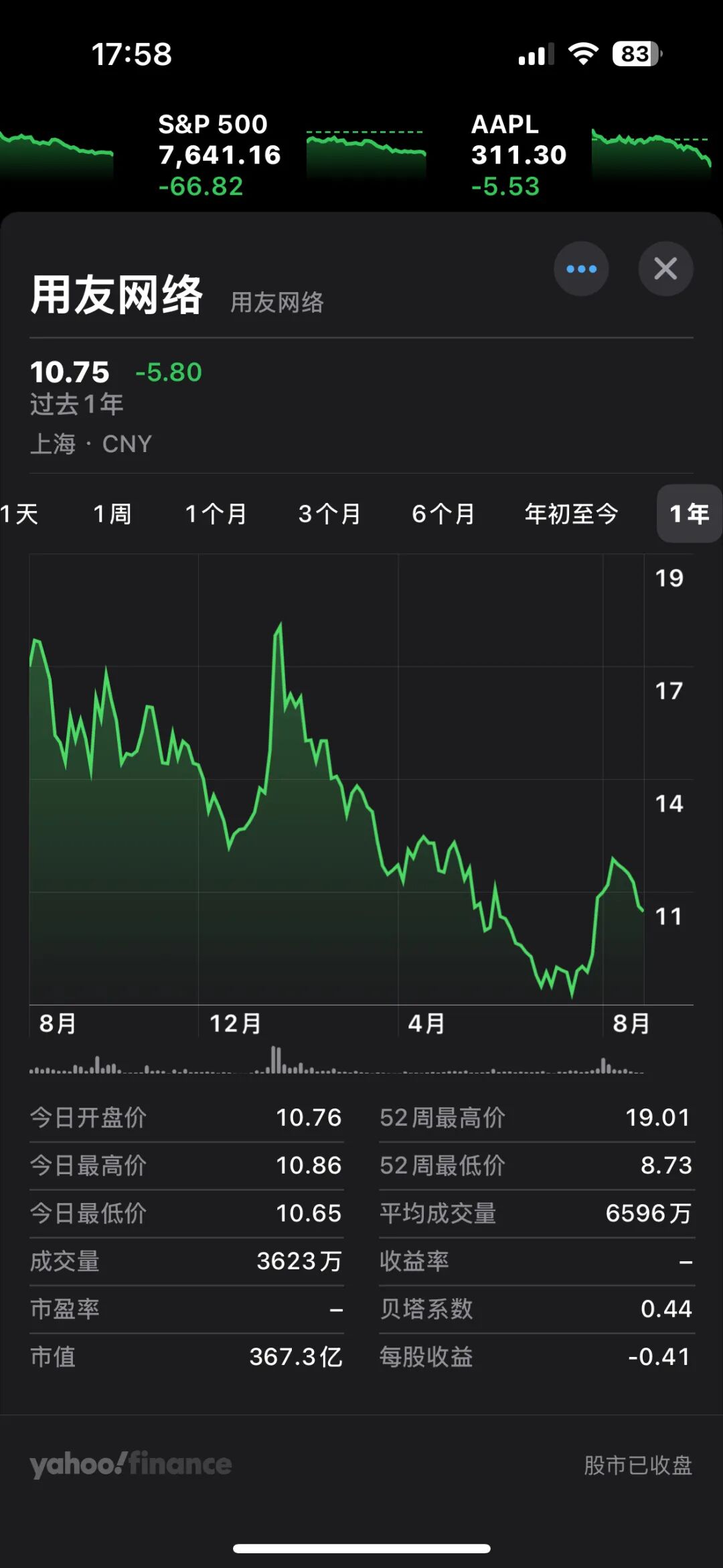Select the 1年 range tab
Viewport: 723px width, 1568px height.
point(690,514)
